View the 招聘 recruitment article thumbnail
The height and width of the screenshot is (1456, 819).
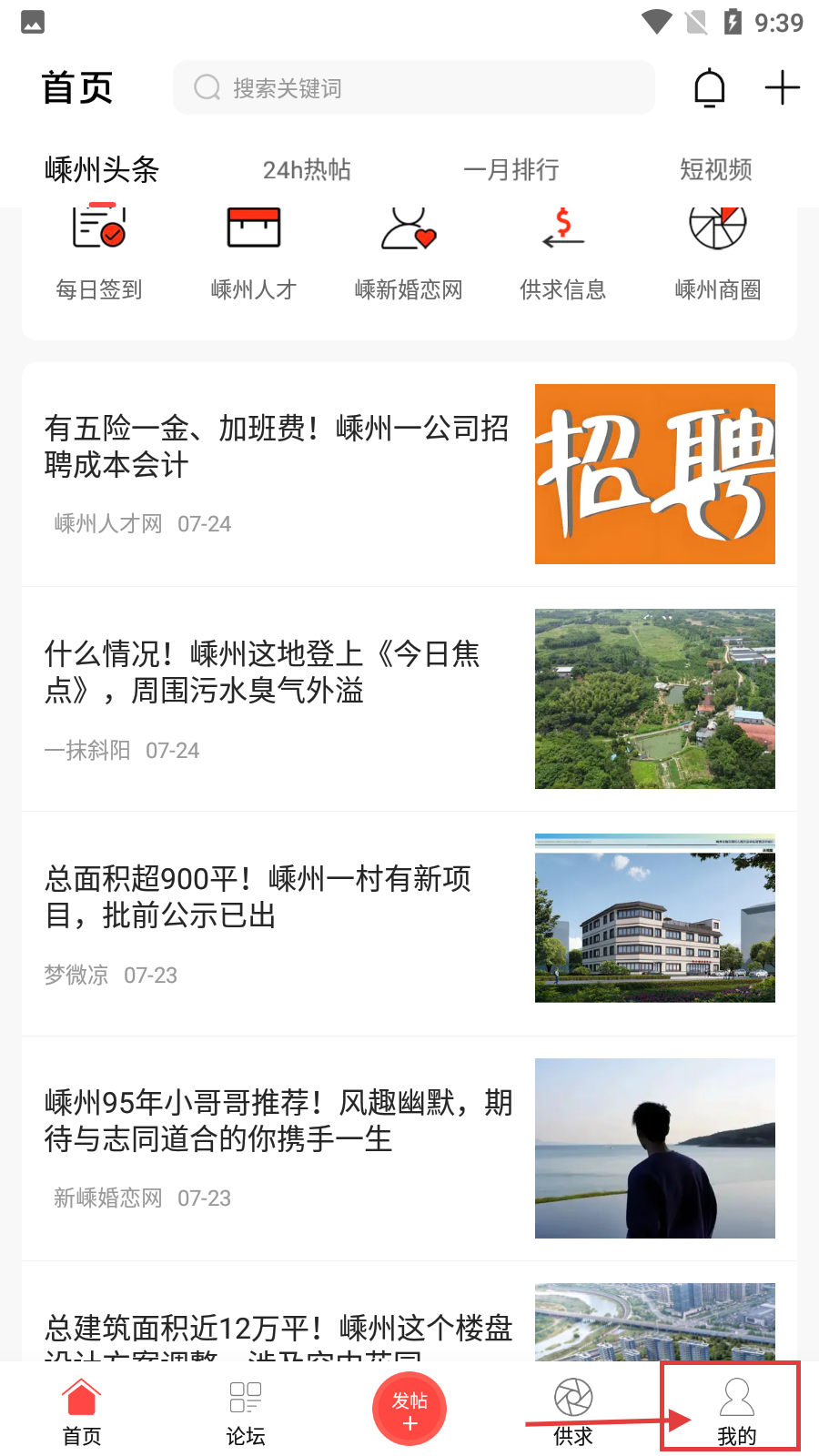point(654,472)
